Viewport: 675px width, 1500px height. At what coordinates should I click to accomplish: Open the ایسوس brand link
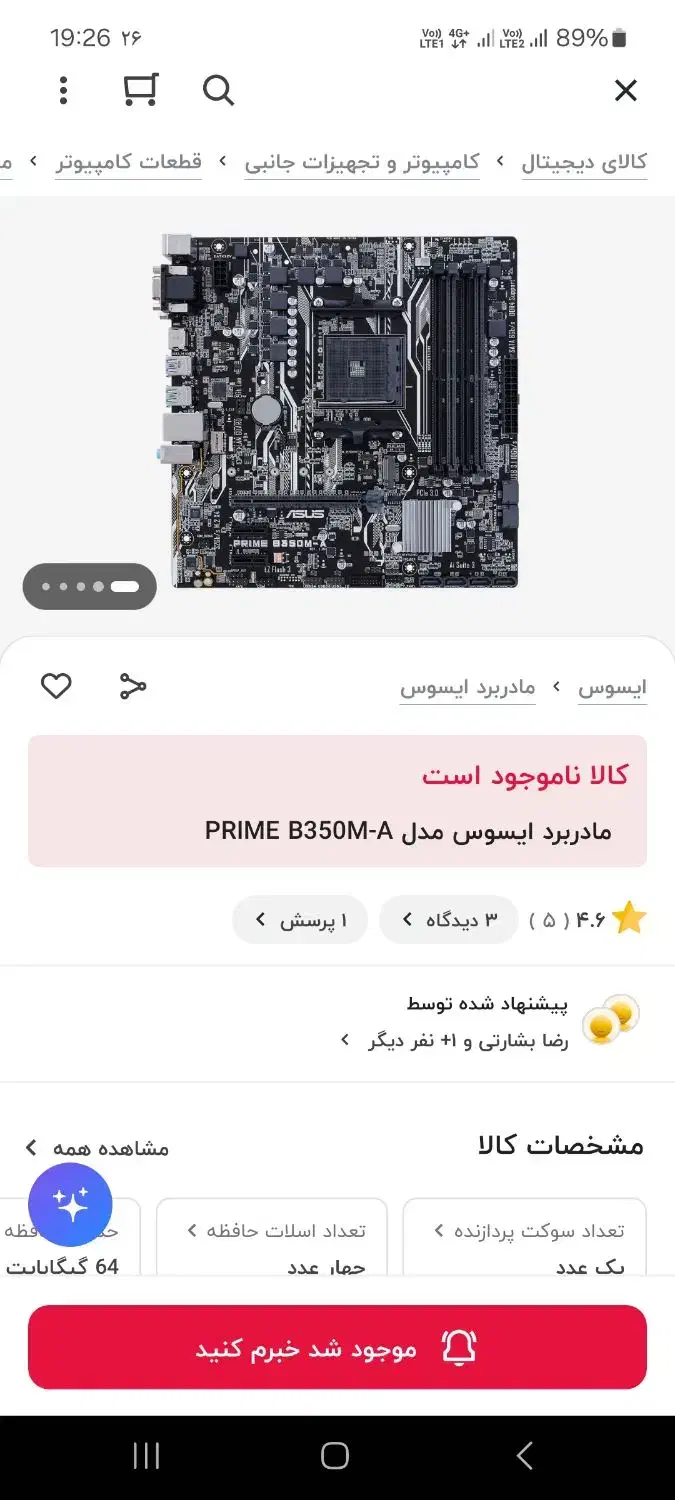coord(612,688)
